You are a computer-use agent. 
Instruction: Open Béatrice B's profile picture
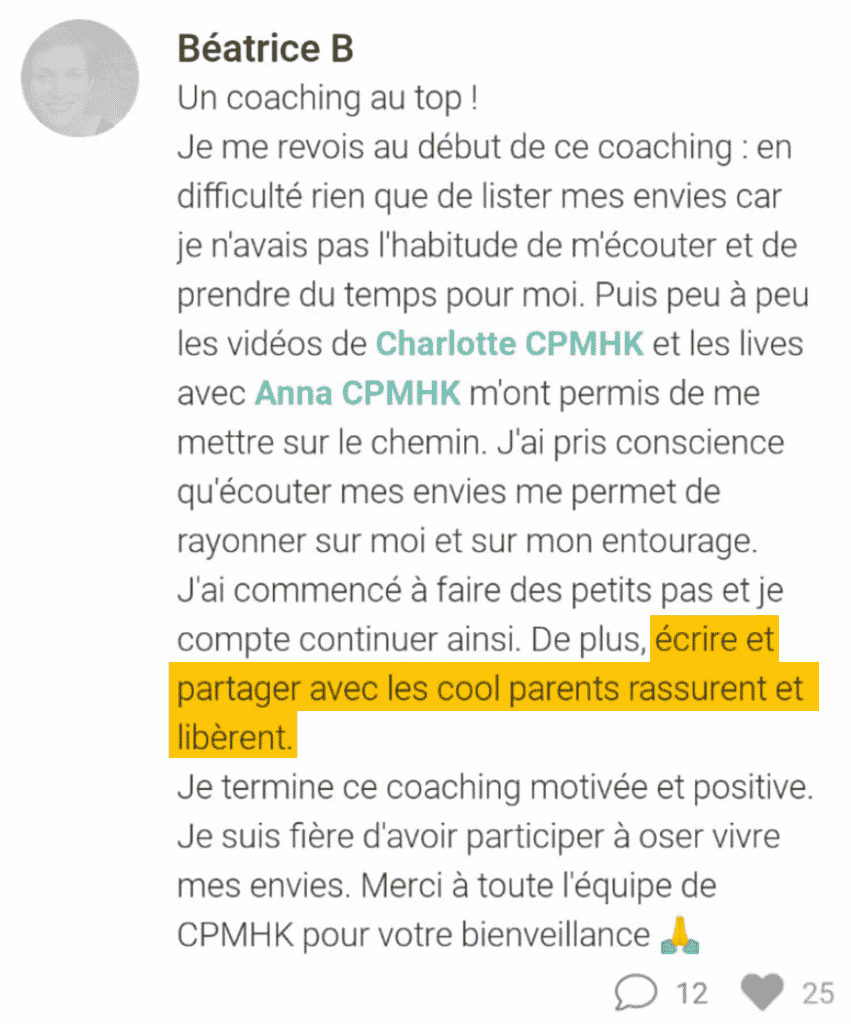pos(80,78)
